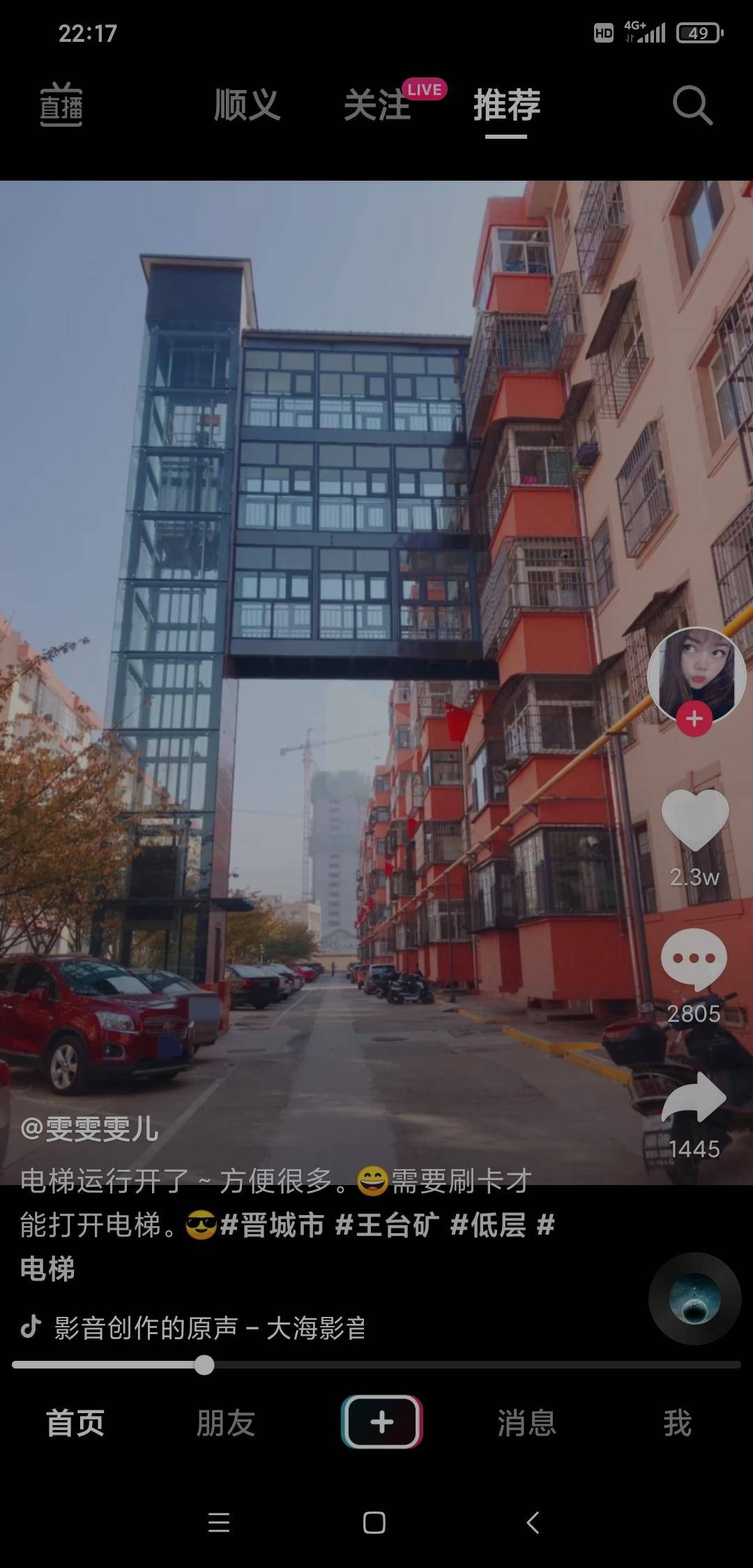Screen dimensions: 753x1568
Task: Switch to the 我 tab
Action: (677, 1424)
